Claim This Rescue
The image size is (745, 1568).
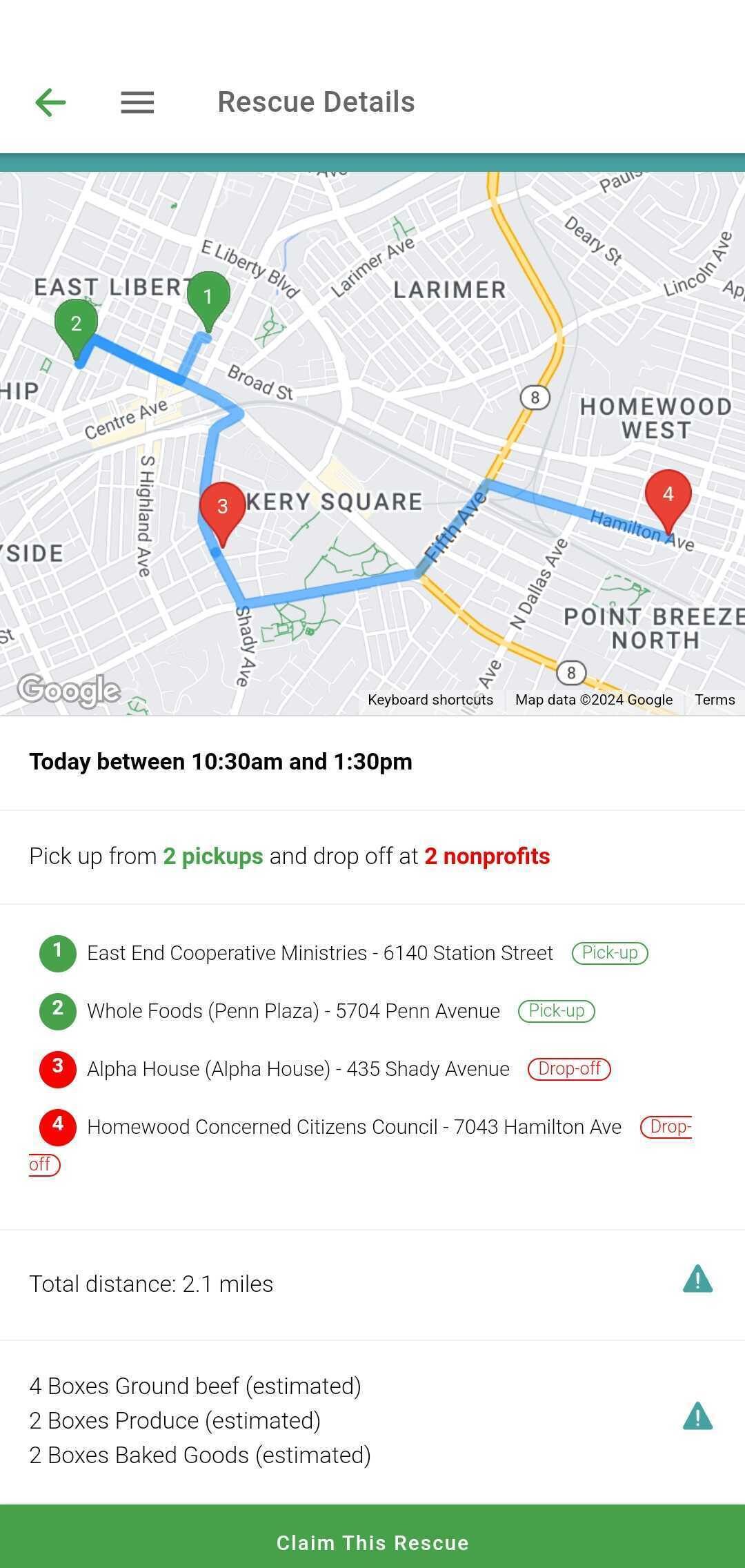372,1542
